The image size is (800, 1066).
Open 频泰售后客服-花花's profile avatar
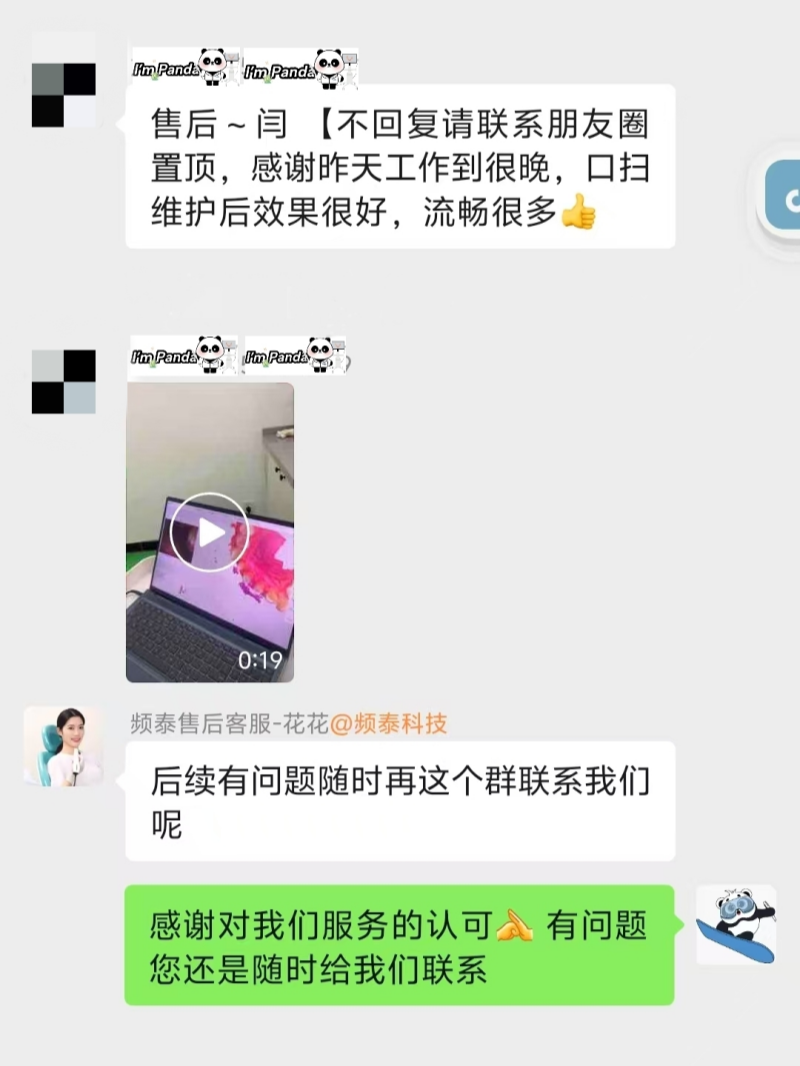click(x=63, y=746)
